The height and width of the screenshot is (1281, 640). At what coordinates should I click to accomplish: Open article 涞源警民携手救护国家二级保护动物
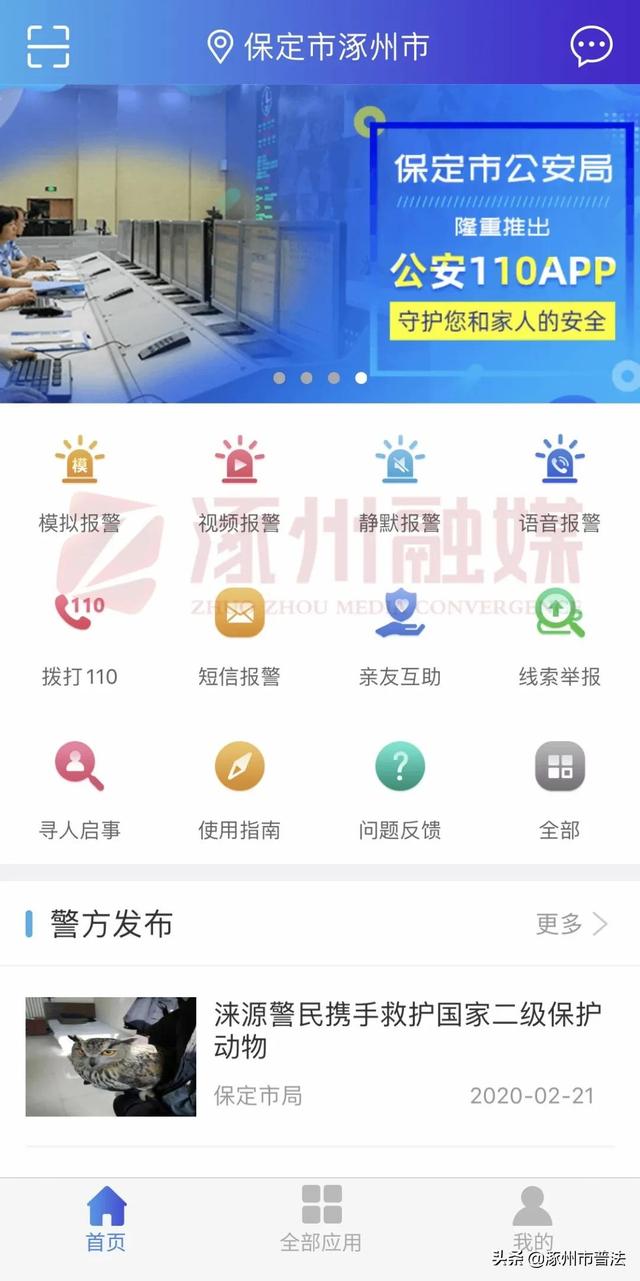pyautogui.click(x=408, y=1031)
